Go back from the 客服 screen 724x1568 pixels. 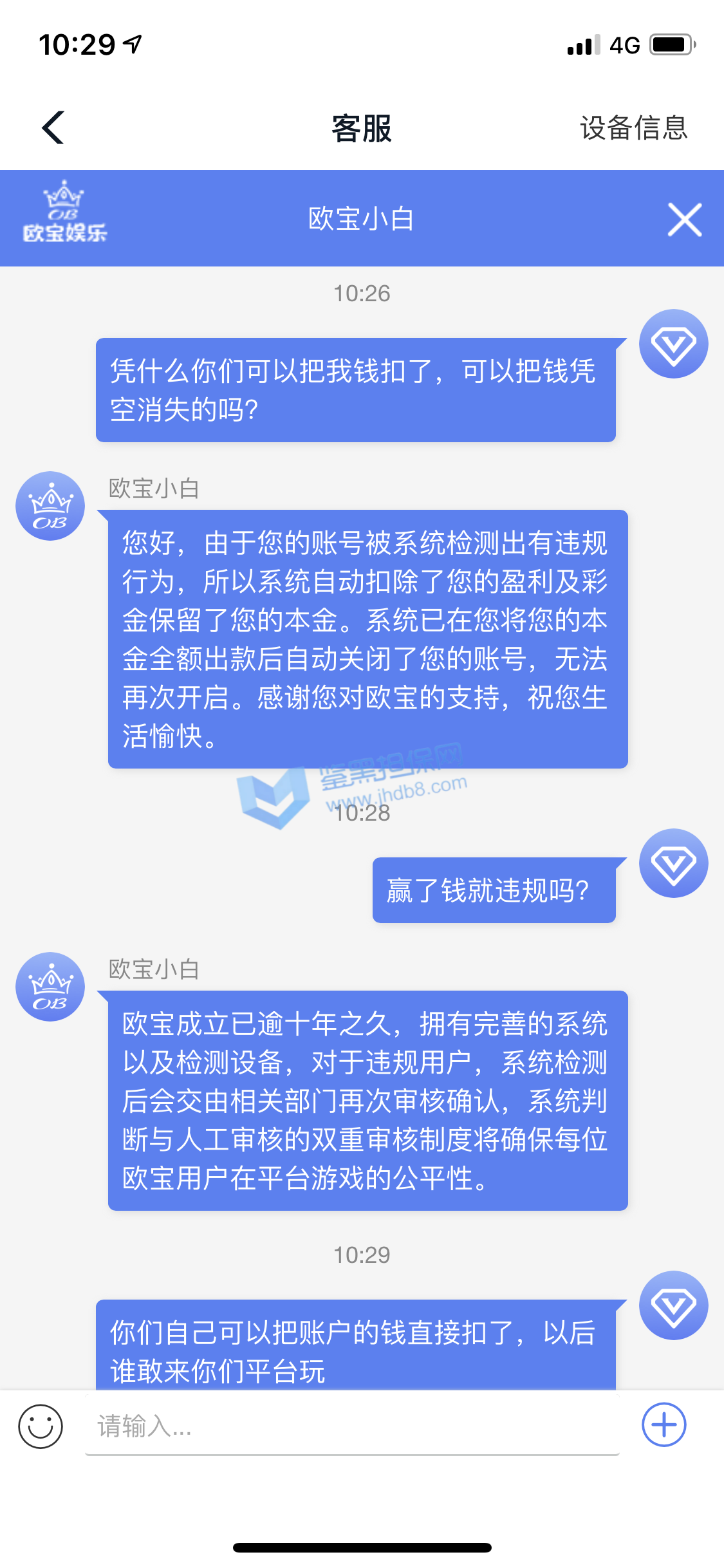point(53,127)
